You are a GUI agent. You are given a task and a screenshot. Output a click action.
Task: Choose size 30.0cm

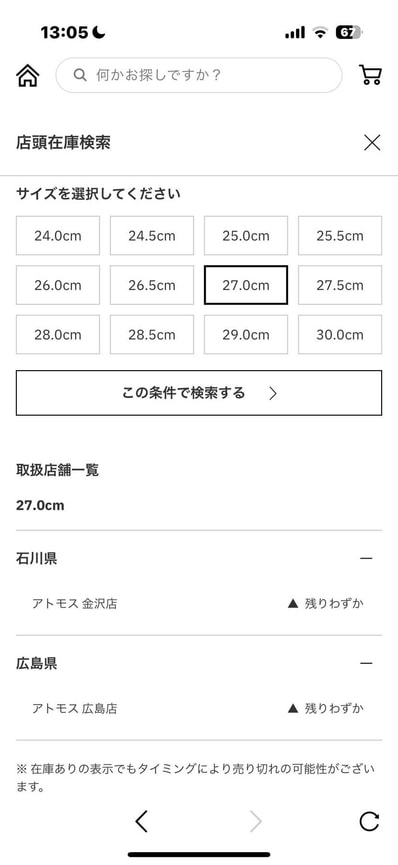coord(340,335)
